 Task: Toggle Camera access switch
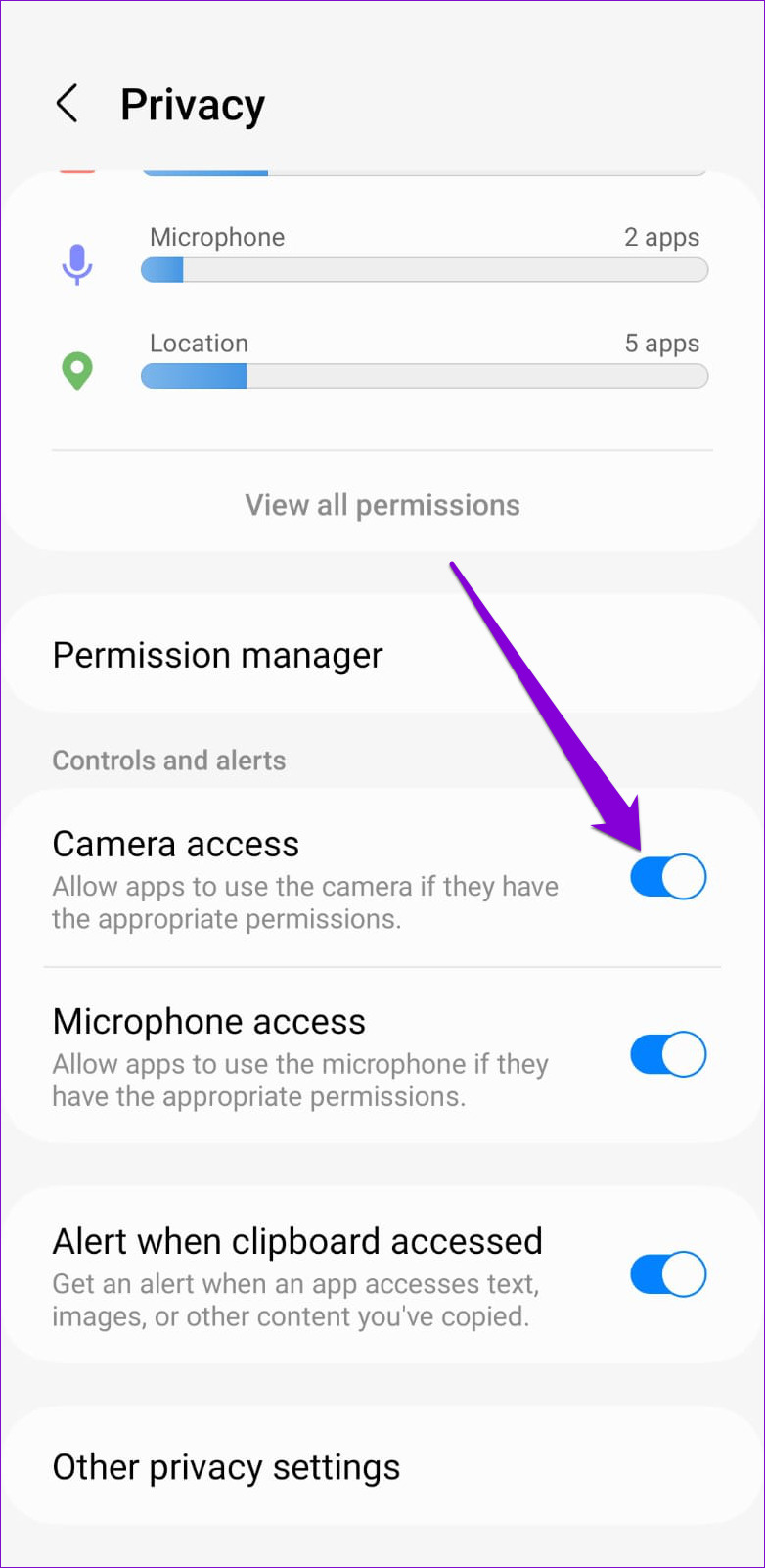(x=668, y=877)
